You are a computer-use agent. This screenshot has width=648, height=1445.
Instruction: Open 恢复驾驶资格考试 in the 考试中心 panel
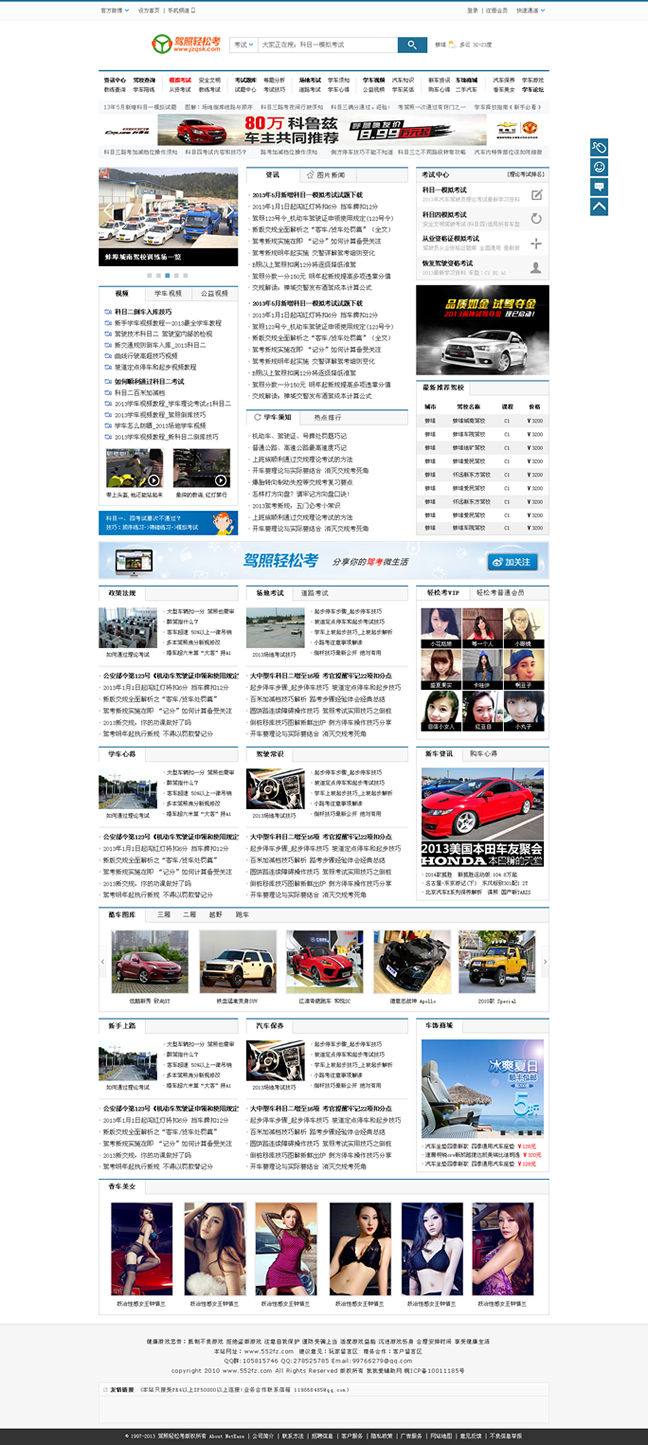tap(448, 263)
